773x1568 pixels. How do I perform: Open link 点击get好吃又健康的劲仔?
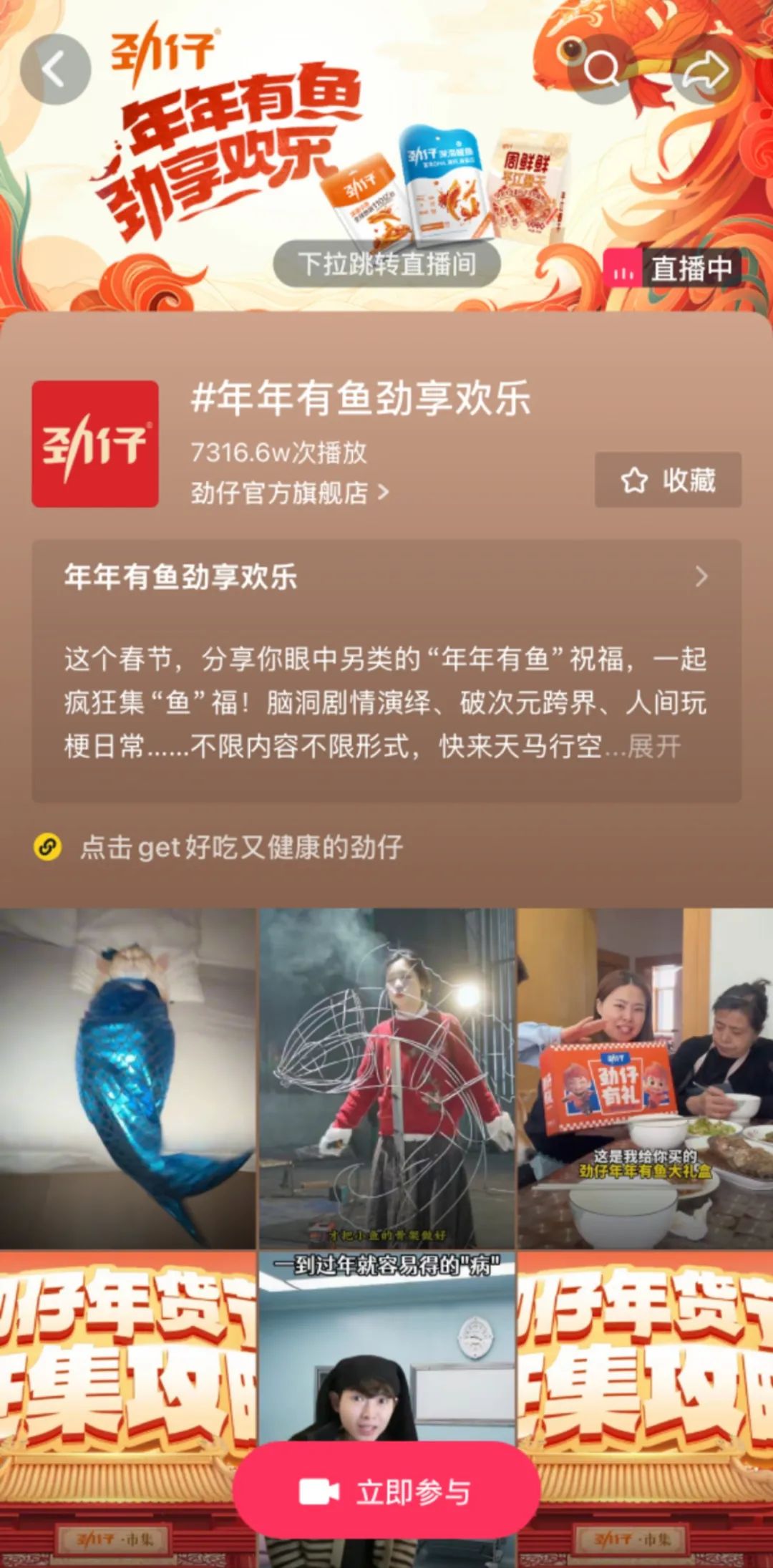(240, 847)
